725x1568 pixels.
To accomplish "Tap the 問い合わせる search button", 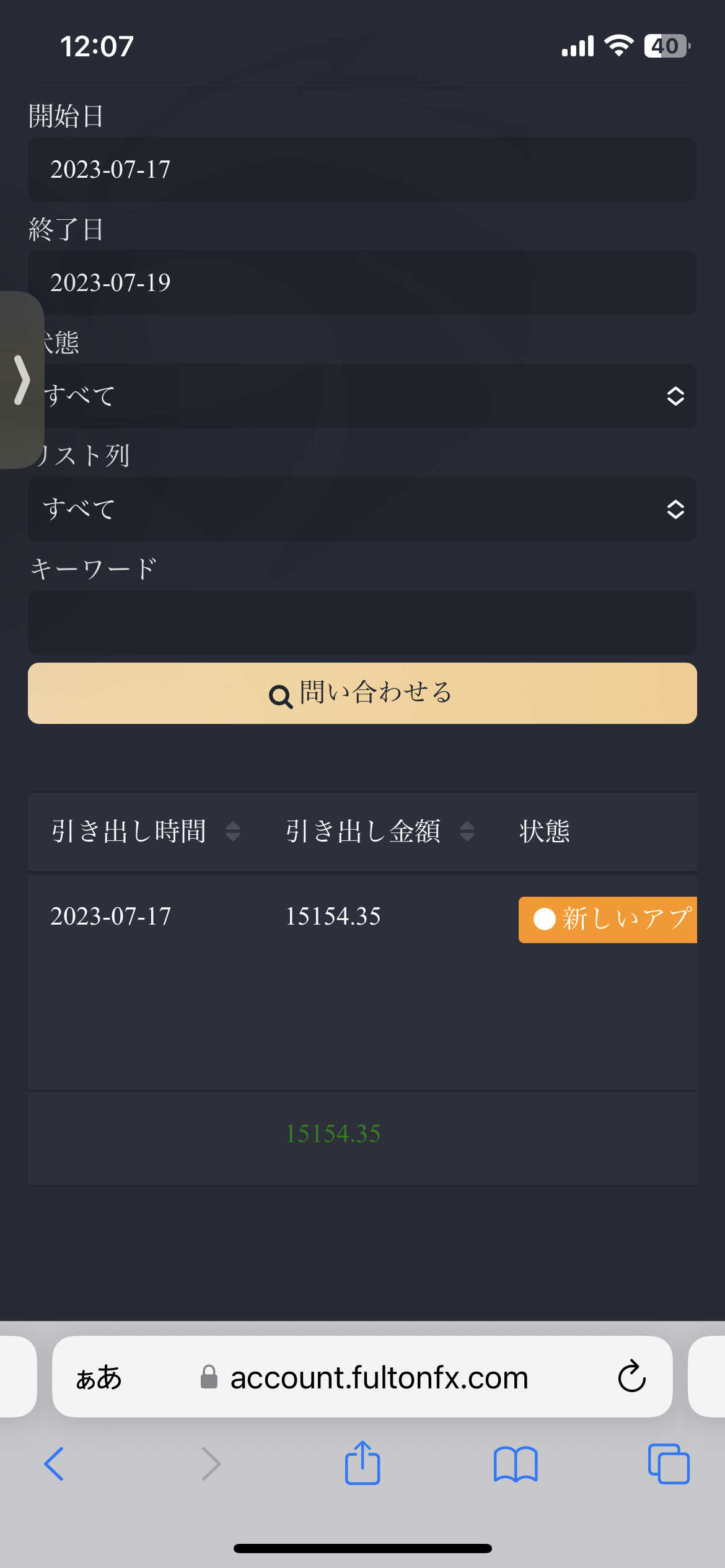I will (x=362, y=693).
